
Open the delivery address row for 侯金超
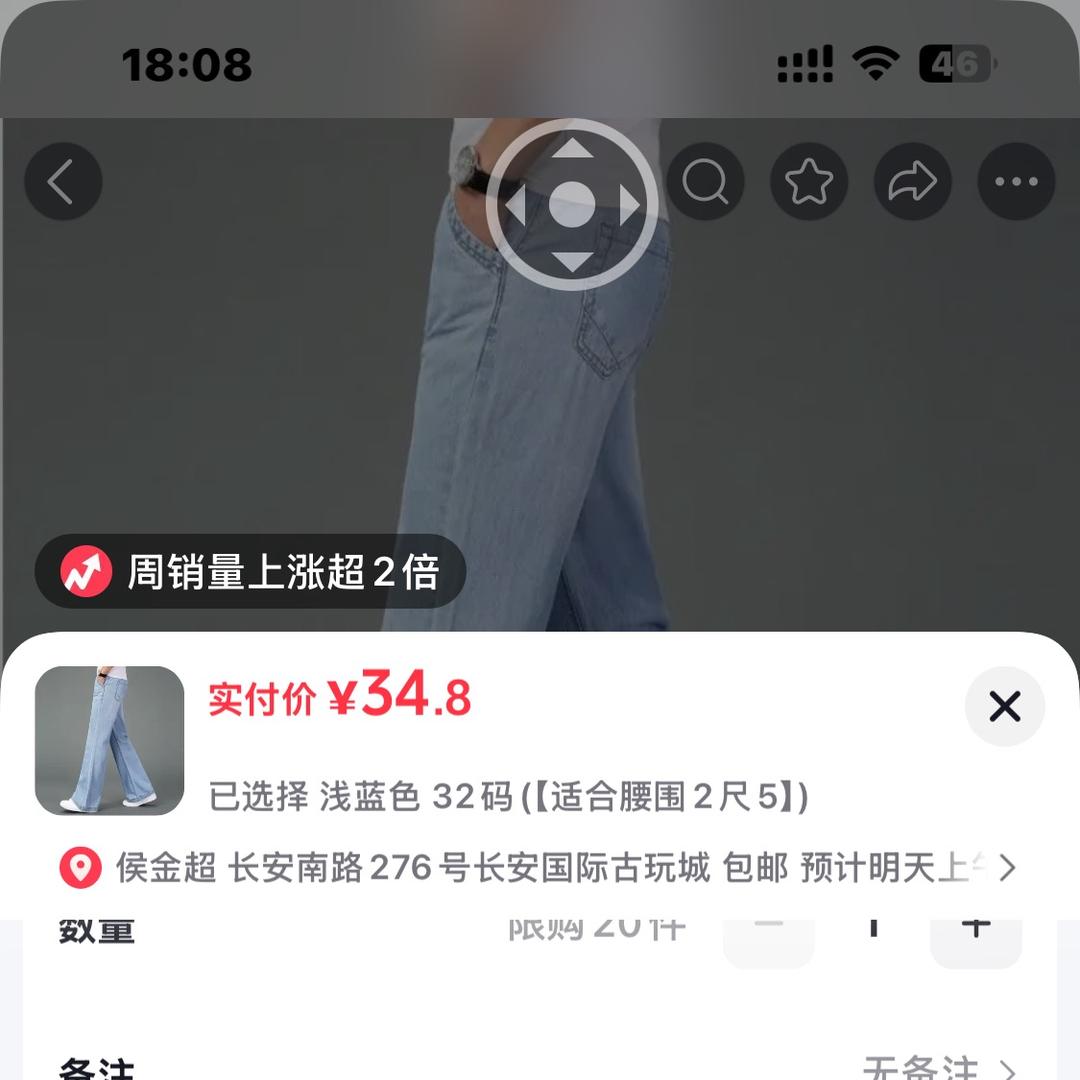click(x=540, y=868)
